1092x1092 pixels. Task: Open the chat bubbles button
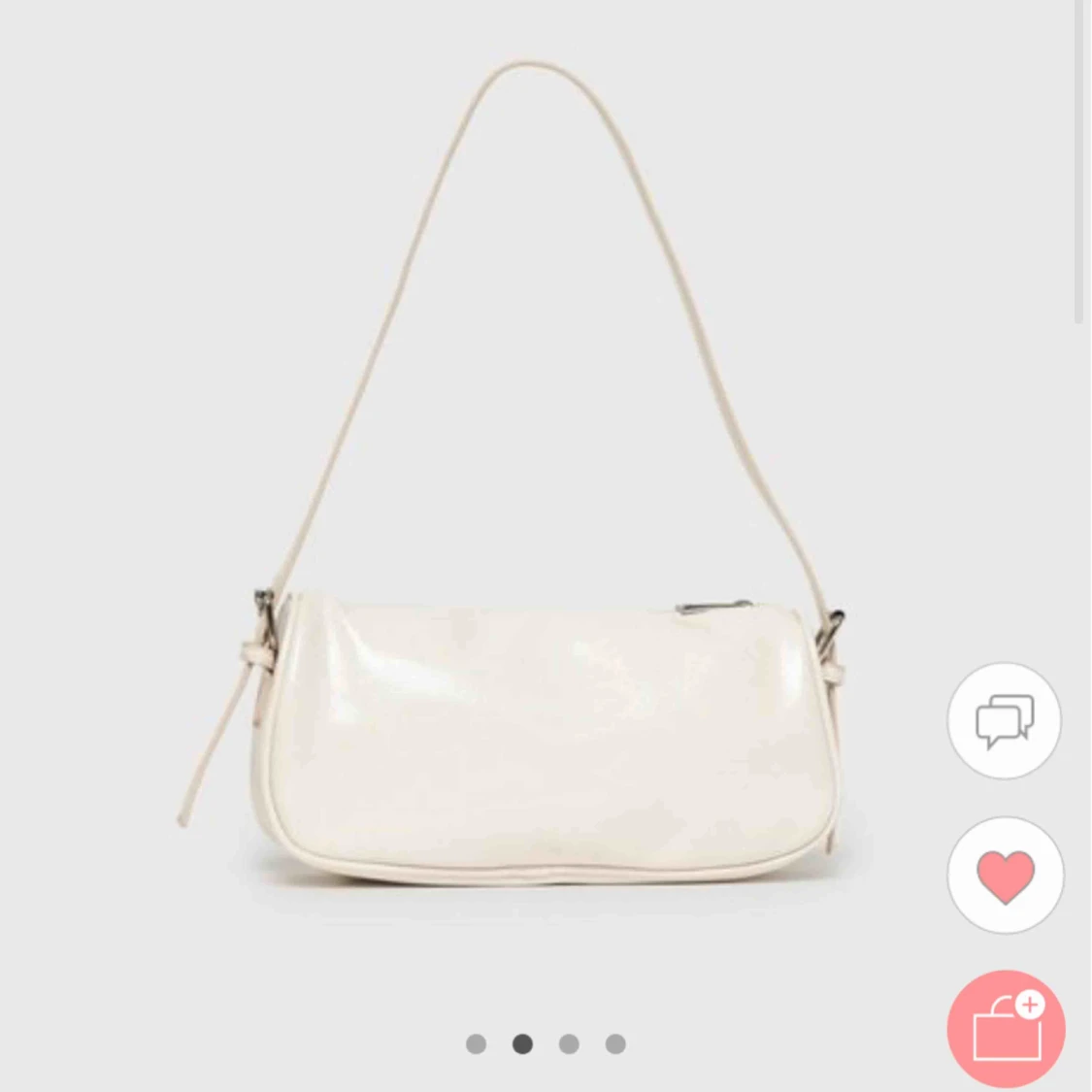(x=1004, y=721)
